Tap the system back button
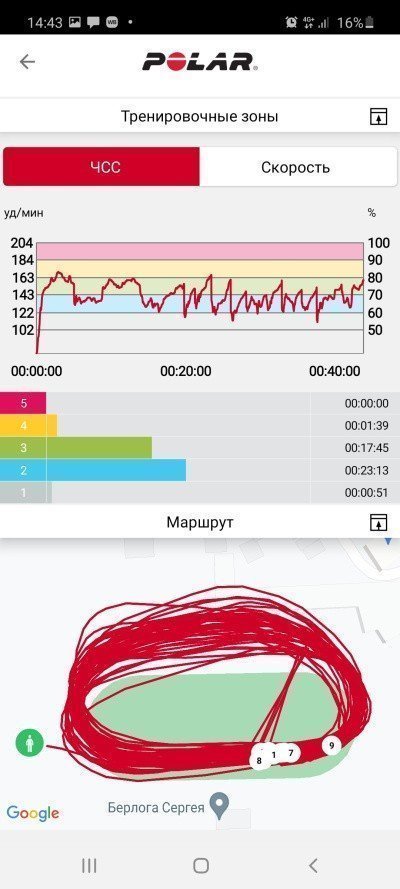Screen dimensions: 400x889 click(313, 865)
